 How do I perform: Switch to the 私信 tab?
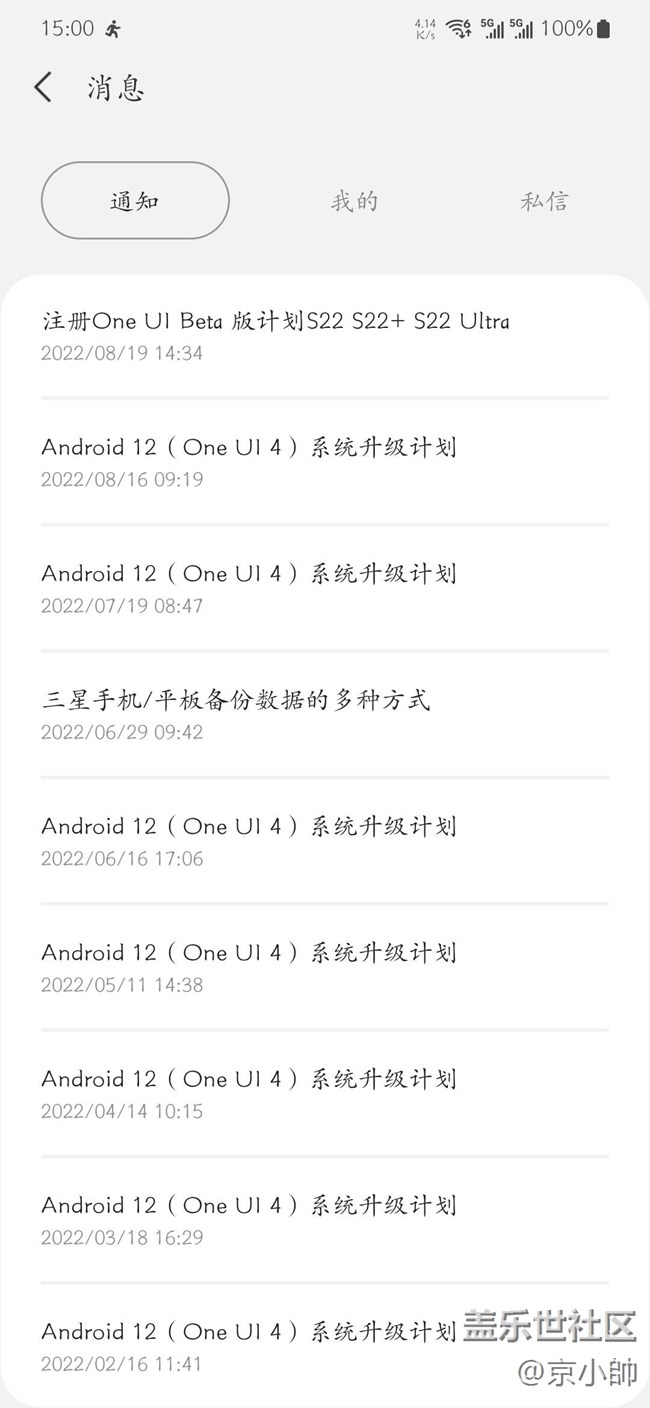click(x=544, y=201)
